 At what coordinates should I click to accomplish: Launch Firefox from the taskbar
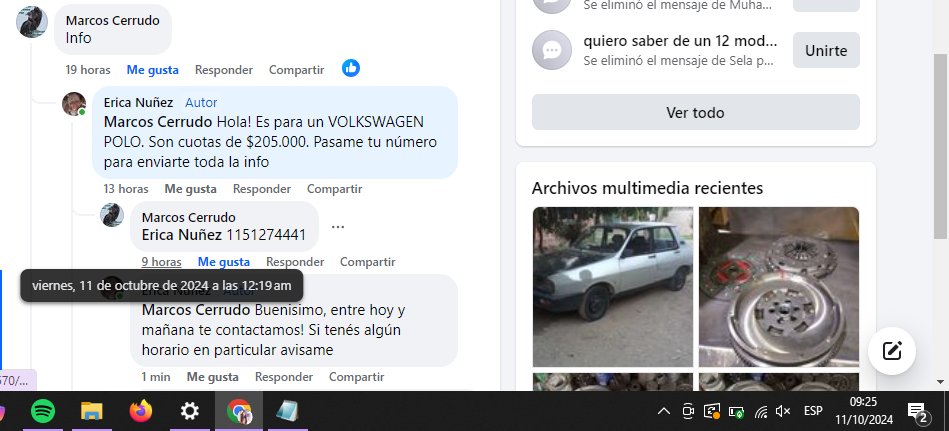point(140,410)
